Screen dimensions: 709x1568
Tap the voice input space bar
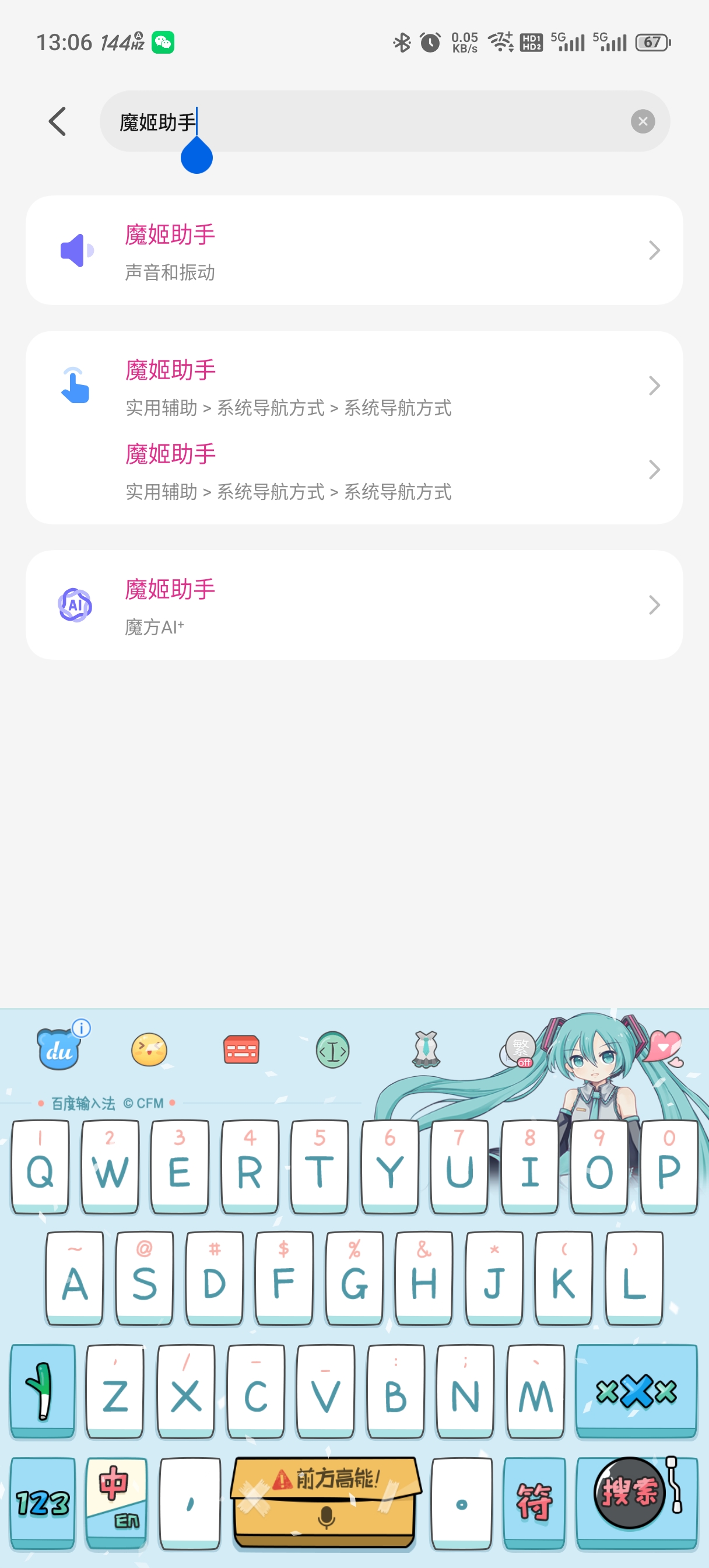tap(325, 1502)
